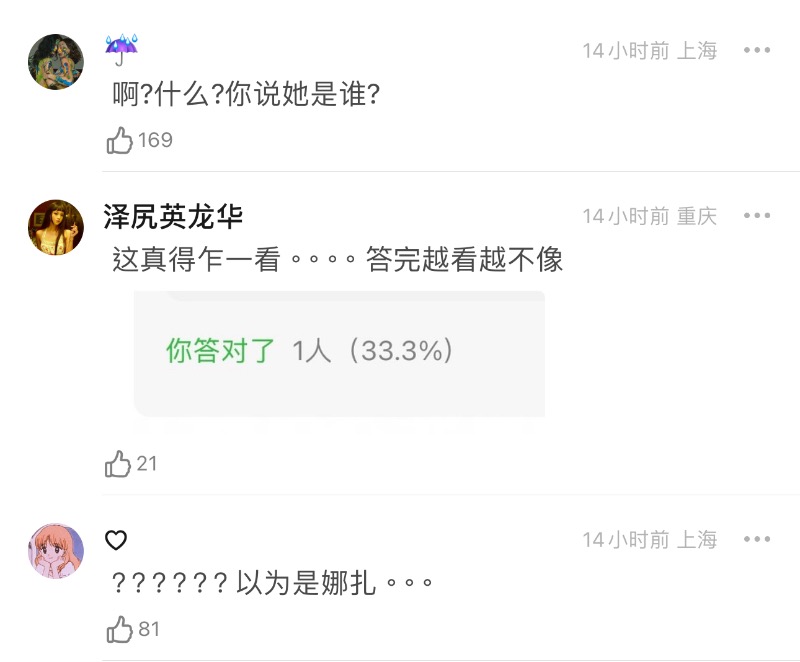View 泽尻英龙华's profile via avatar

coord(56,228)
